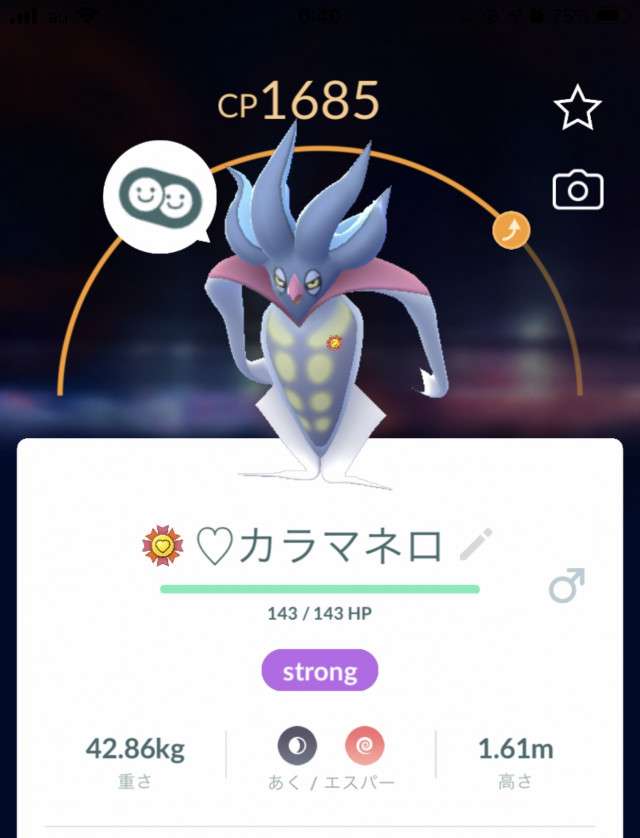The width and height of the screenshot is (640, 838).
Task: Edit the nickname with the pencil icon
Action: 476,546
